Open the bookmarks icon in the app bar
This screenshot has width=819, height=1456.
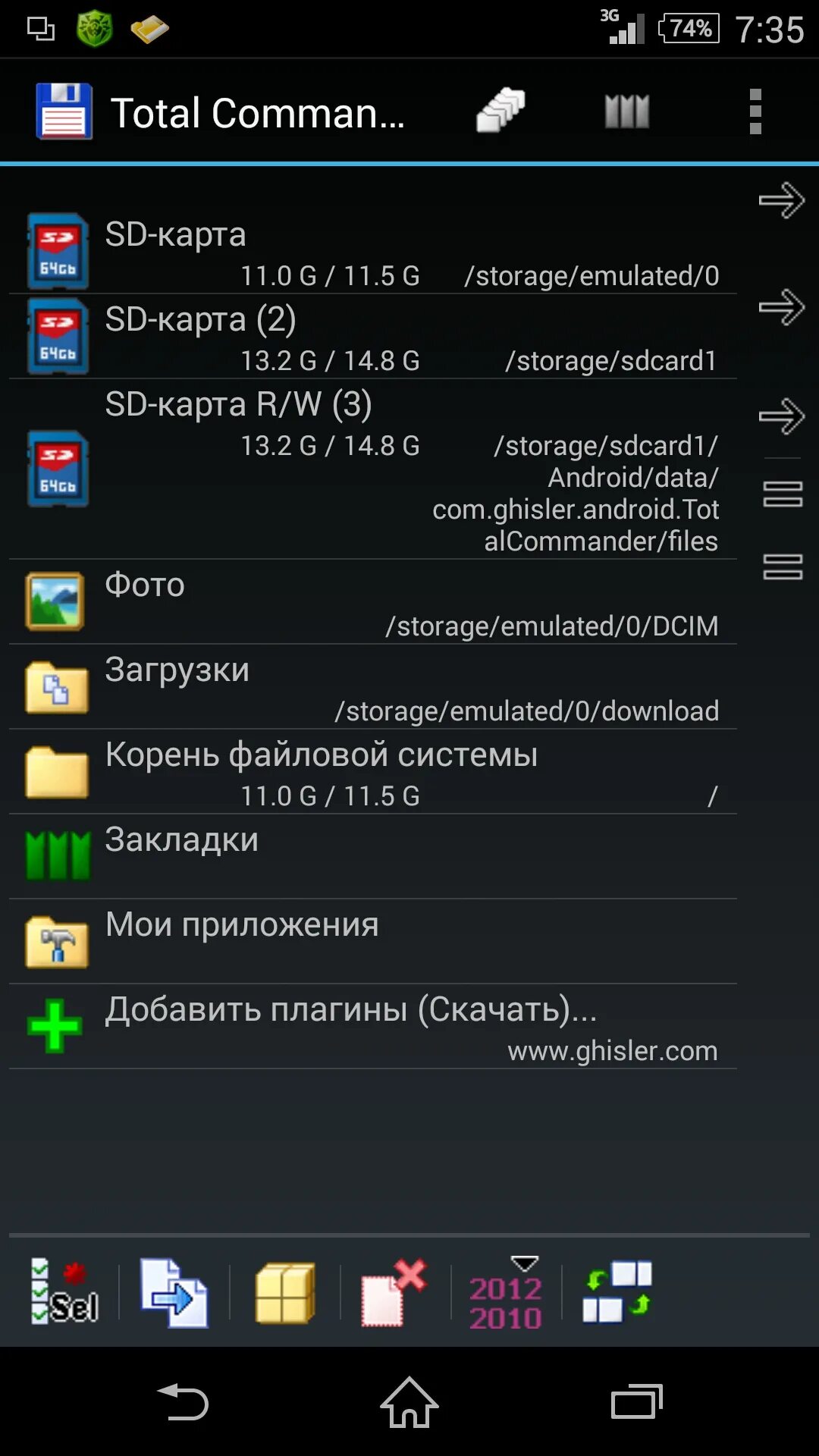[x=627, y=111]
